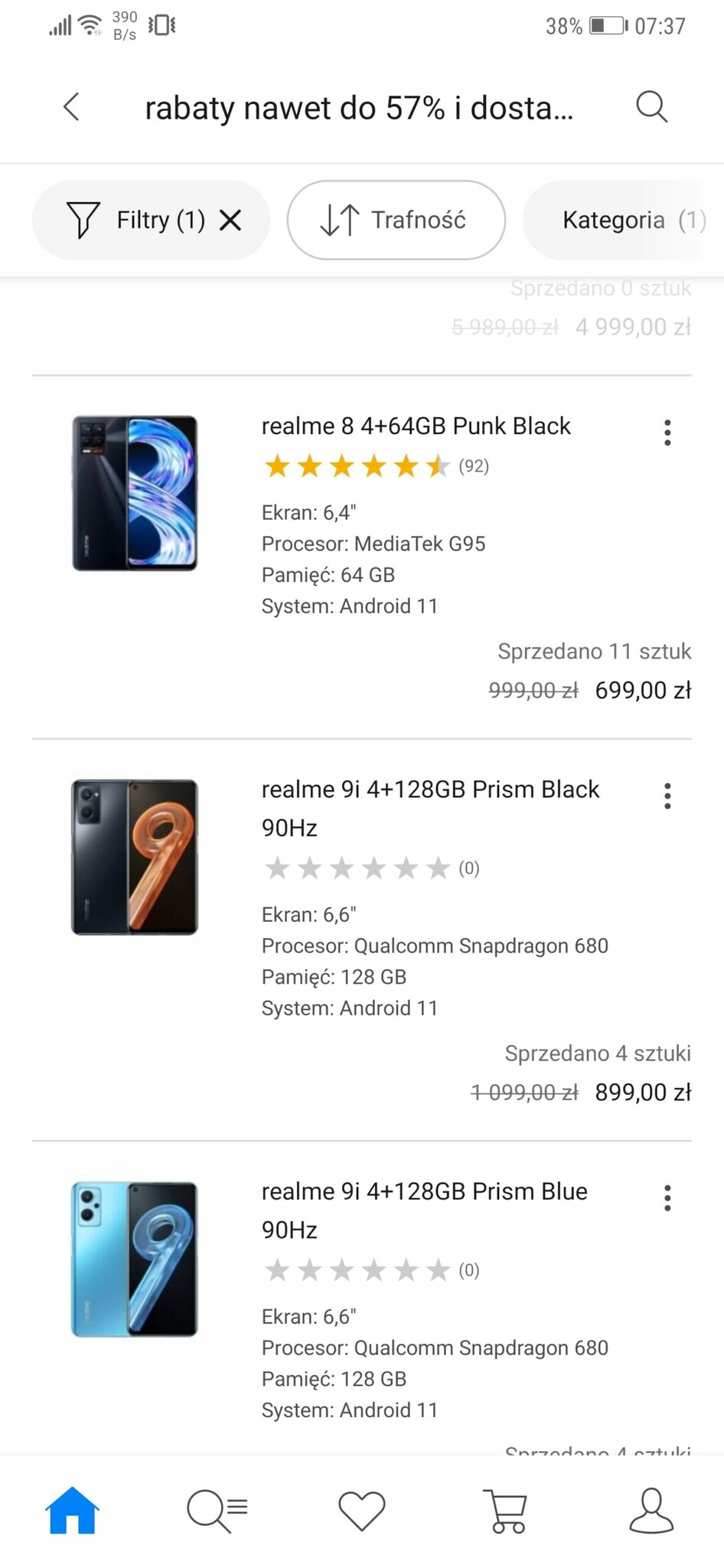Select the realme 9i Prism Blue offer
The image size is (724, 1568).
coord(424,1192)
